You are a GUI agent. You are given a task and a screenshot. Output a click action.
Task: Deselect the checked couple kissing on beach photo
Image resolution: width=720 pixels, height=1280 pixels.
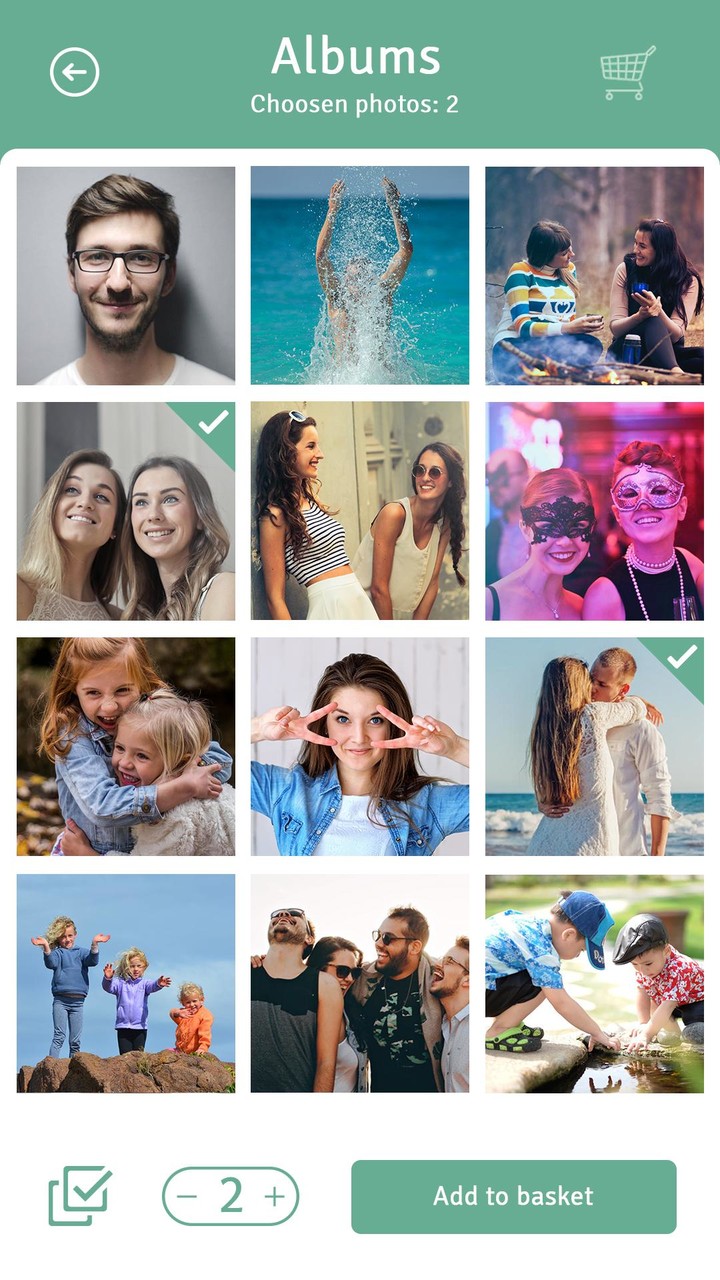pos(594,747)
